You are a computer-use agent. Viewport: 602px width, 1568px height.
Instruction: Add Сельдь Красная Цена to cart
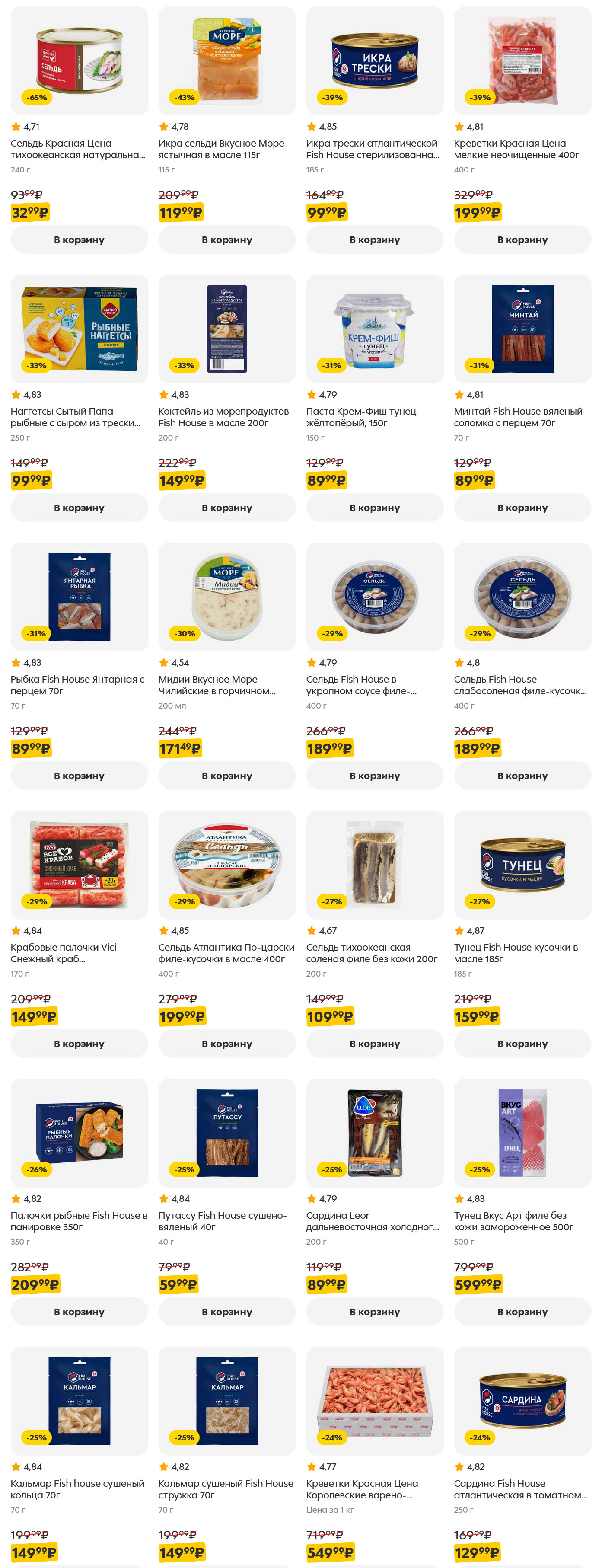(x=79, y=239)
